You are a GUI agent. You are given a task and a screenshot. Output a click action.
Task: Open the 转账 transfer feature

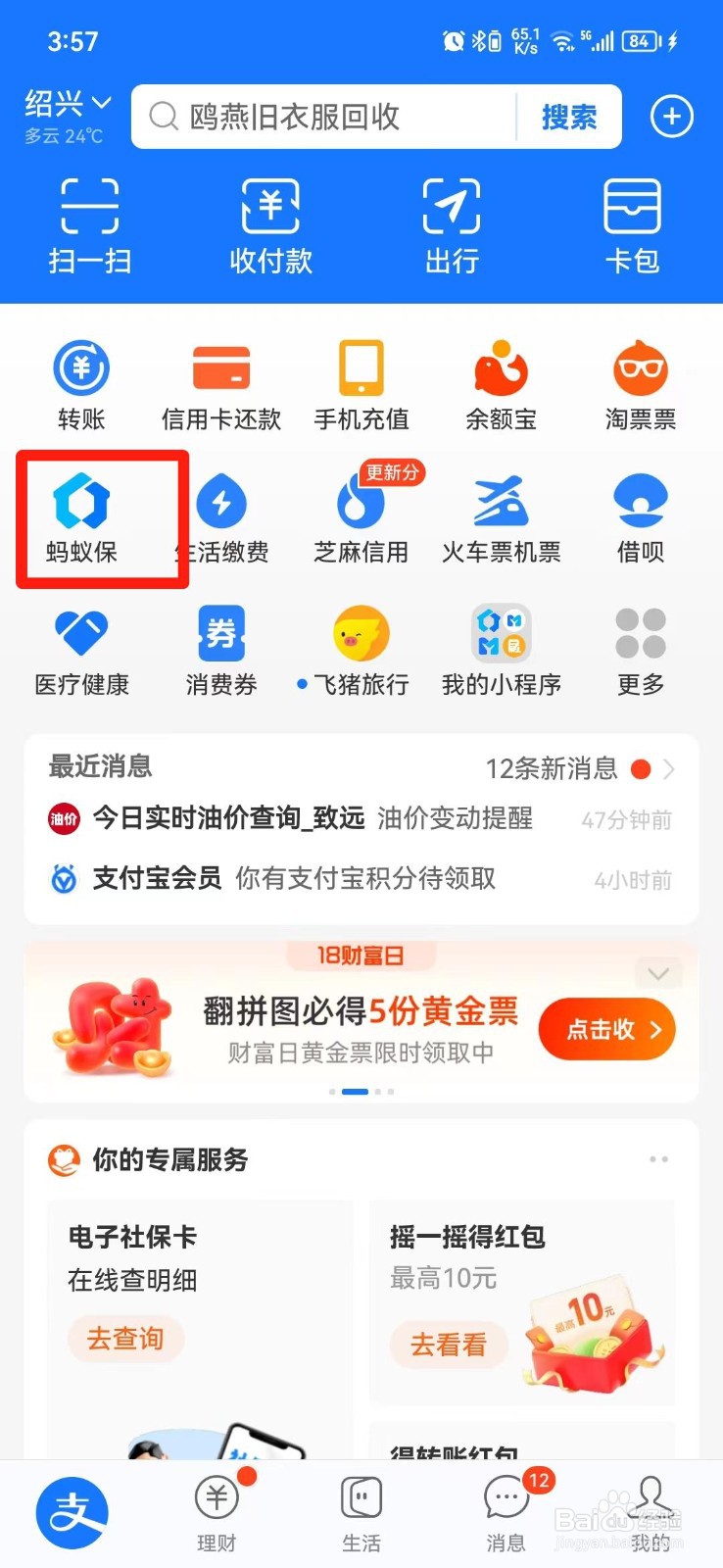tap(81, 382)
